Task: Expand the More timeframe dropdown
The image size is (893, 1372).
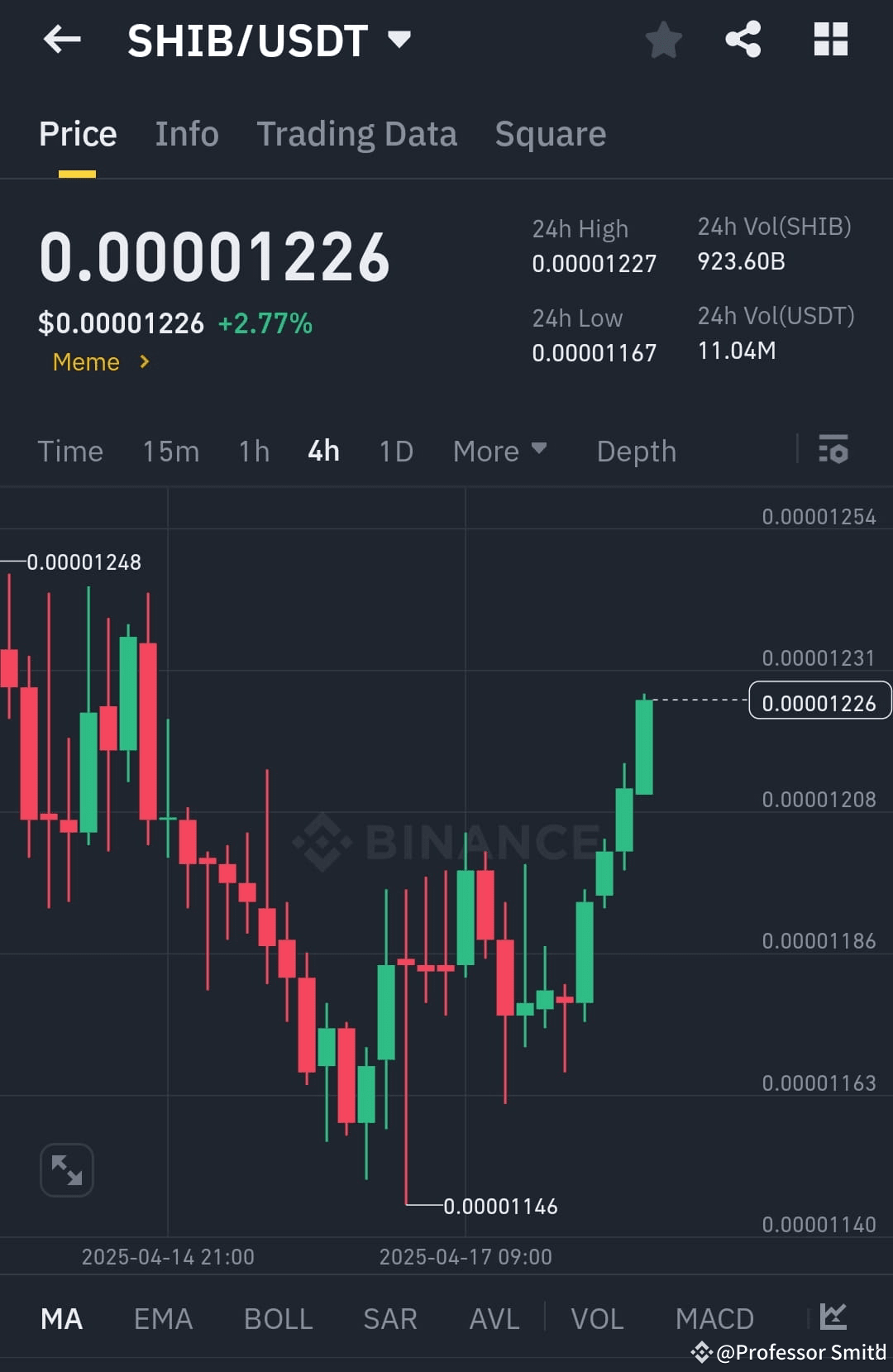Action: point(499,451)
